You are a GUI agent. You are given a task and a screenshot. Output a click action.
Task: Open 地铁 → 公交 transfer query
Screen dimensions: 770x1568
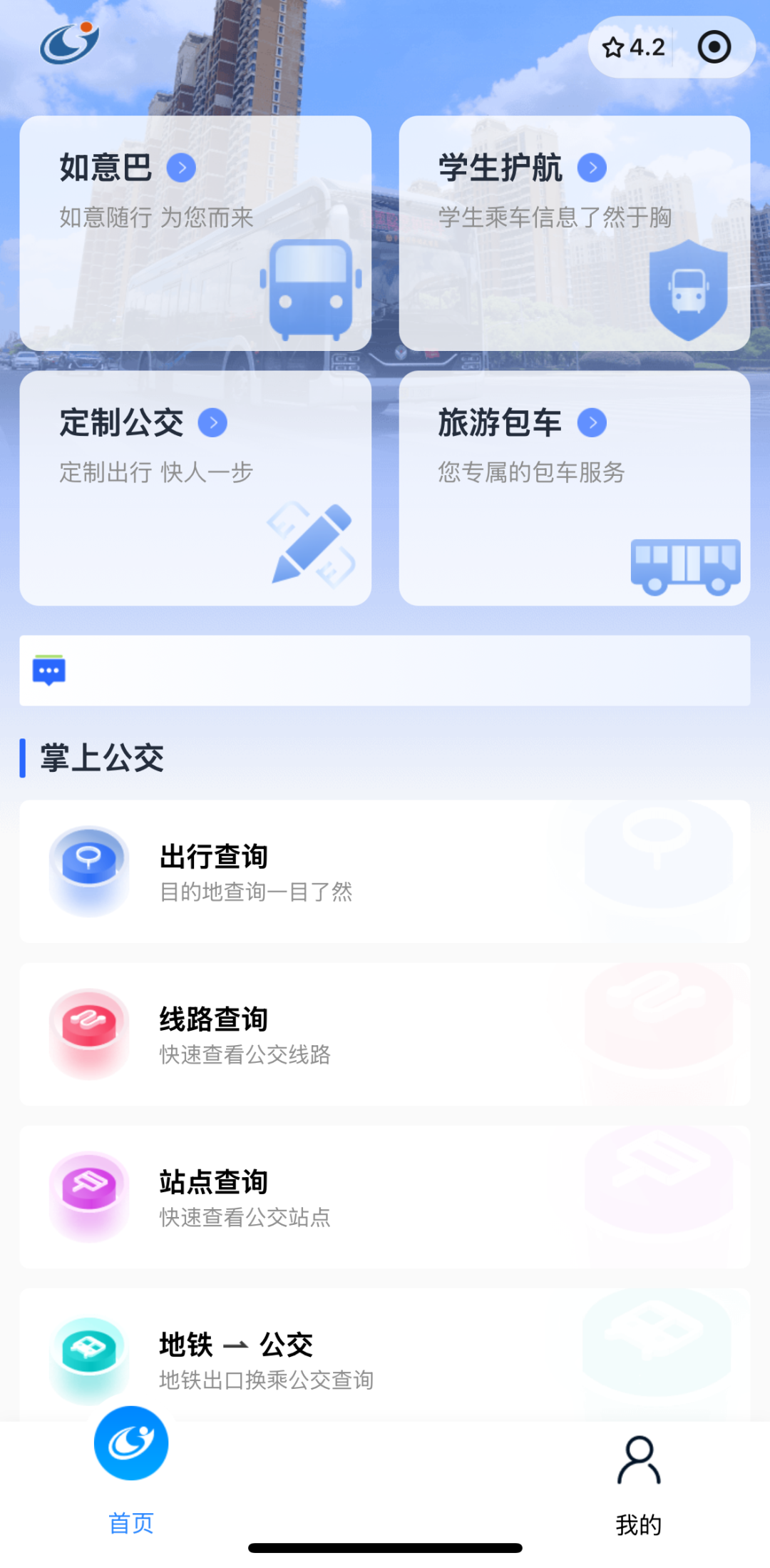click(x=385, y=1355)
